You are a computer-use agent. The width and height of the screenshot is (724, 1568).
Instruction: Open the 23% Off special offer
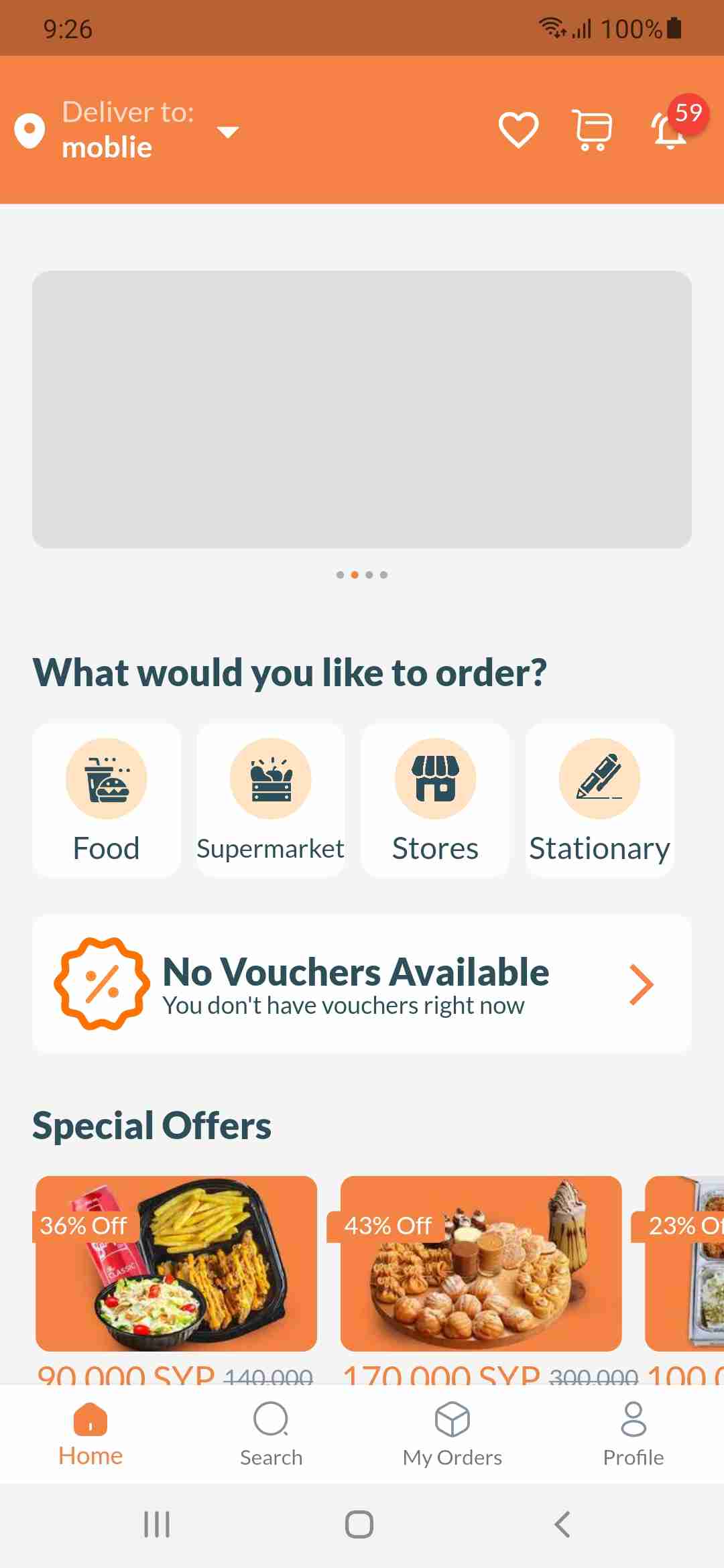click(x=685, y=1264)
